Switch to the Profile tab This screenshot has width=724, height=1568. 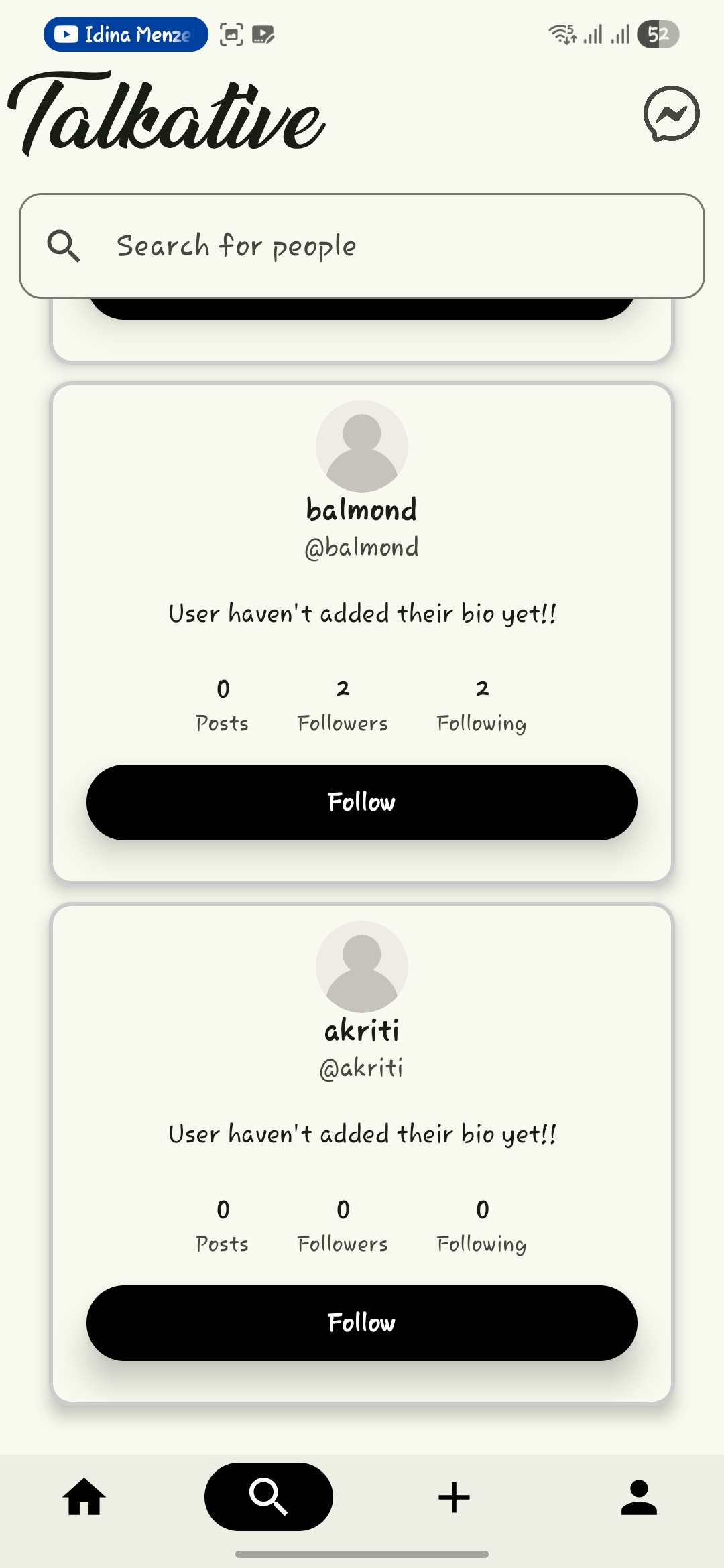[639, 1497]
